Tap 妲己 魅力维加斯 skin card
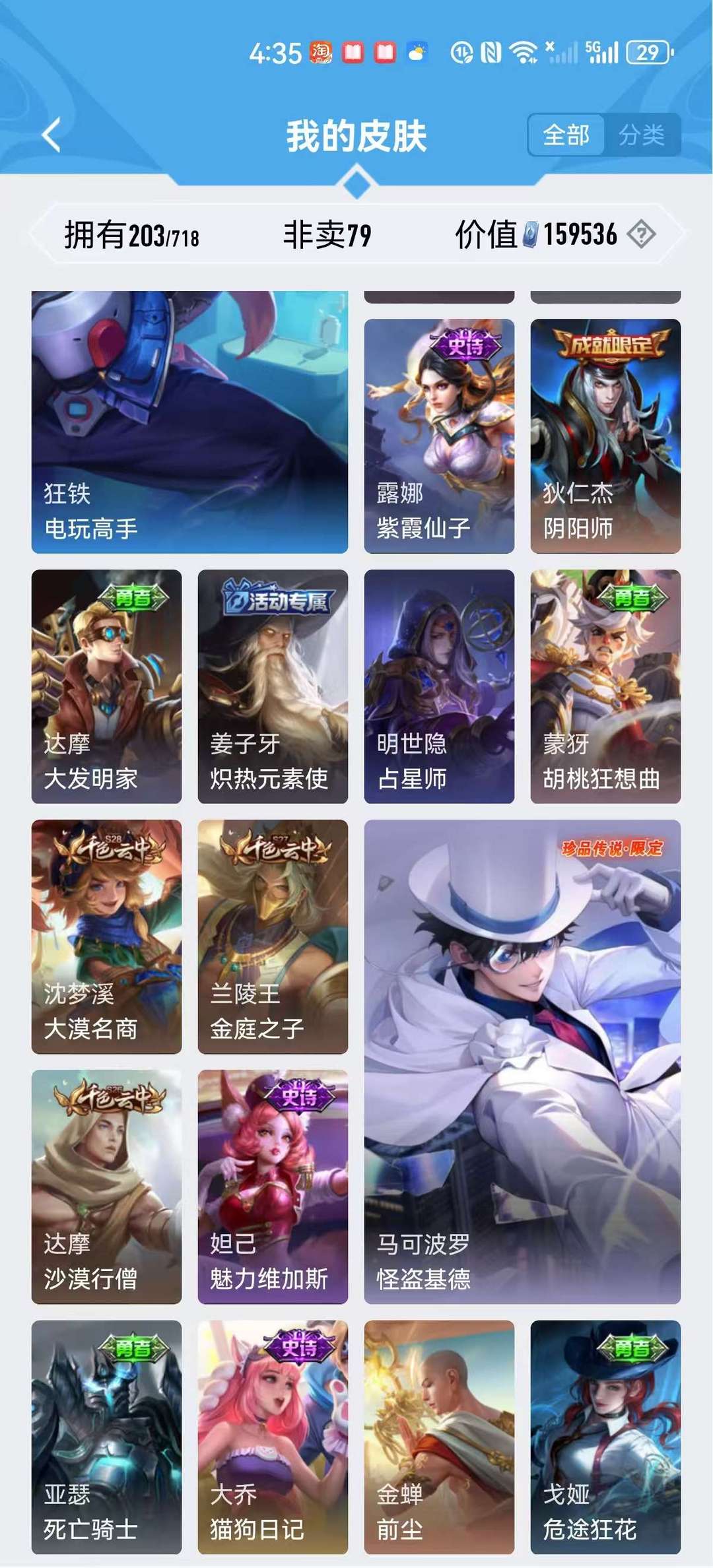The height and width of the screenshot is (1568, 713). click(x=273, y=1187)
